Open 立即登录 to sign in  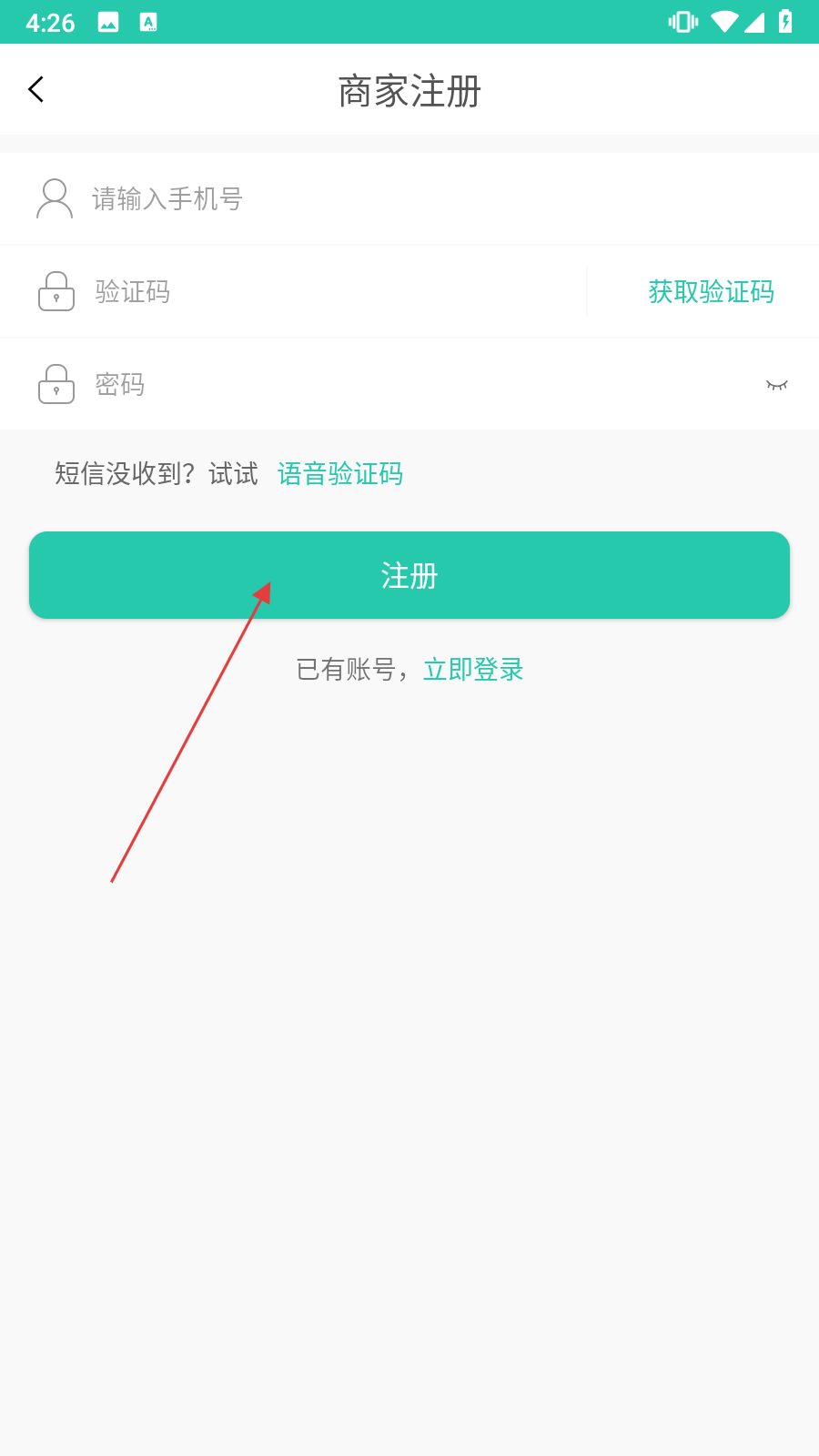(473, 670)
